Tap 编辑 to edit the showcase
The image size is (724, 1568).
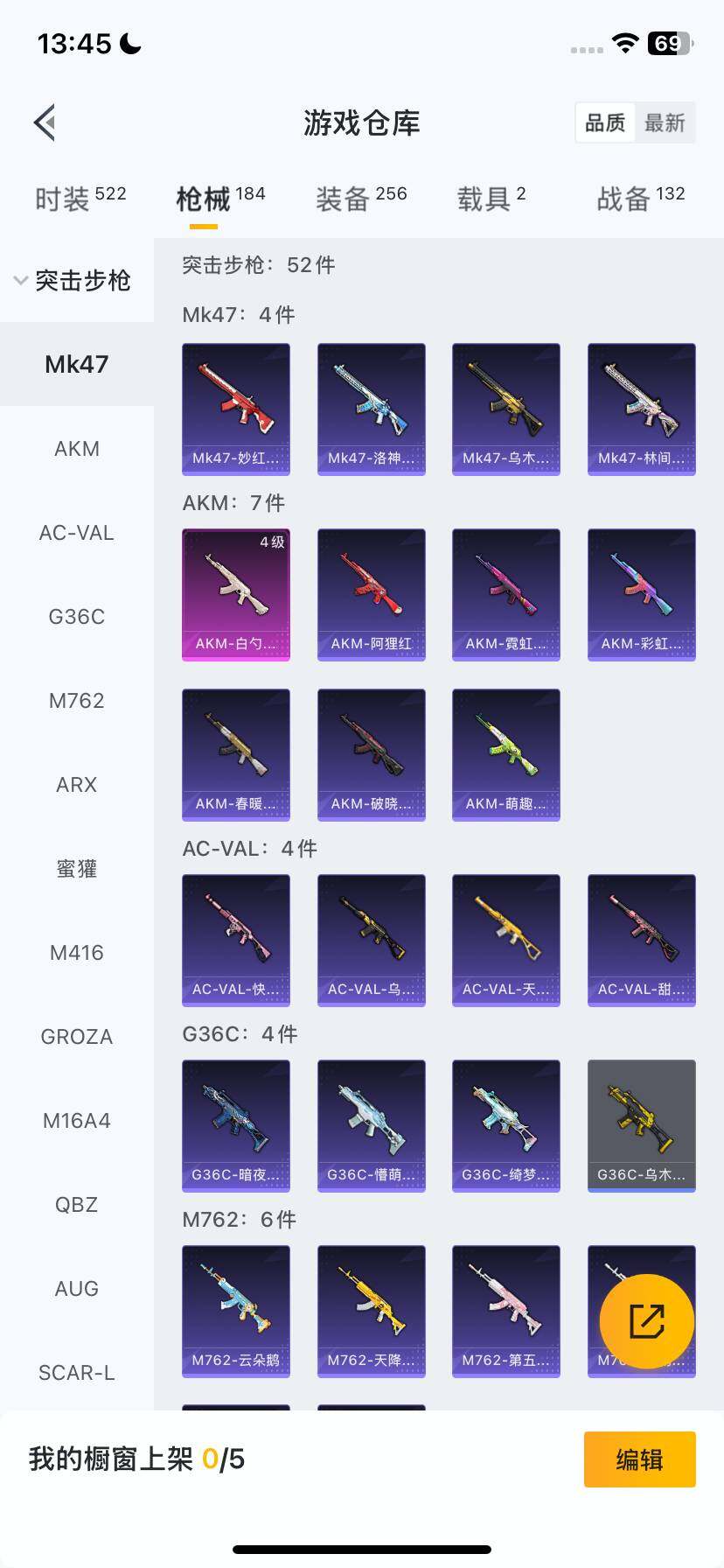(x=639, y=1459)
